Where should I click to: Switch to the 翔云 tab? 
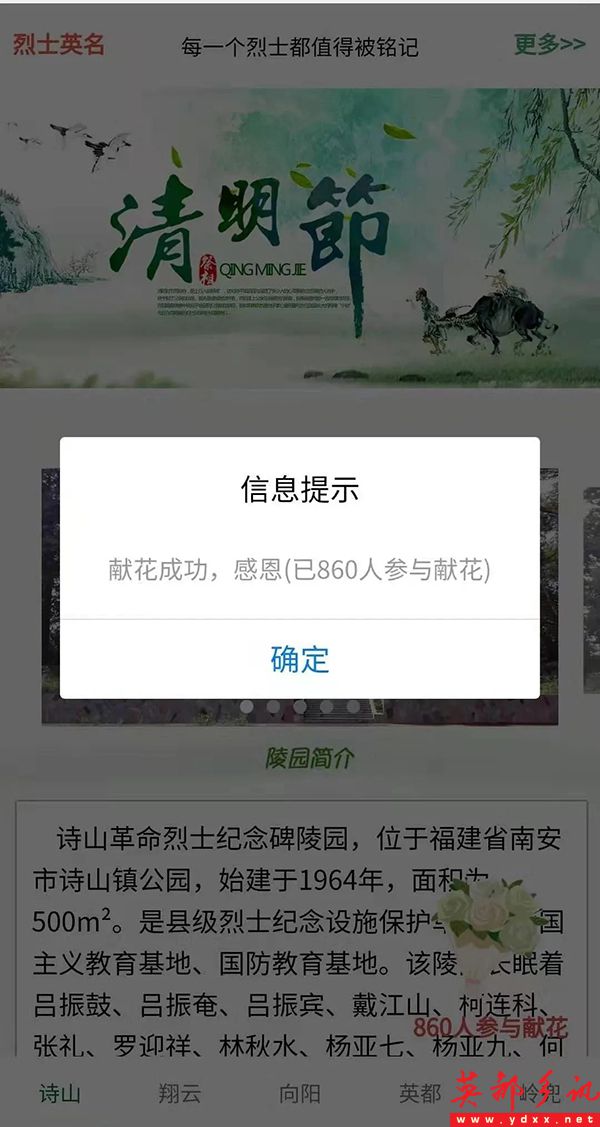pos(179,1093)
